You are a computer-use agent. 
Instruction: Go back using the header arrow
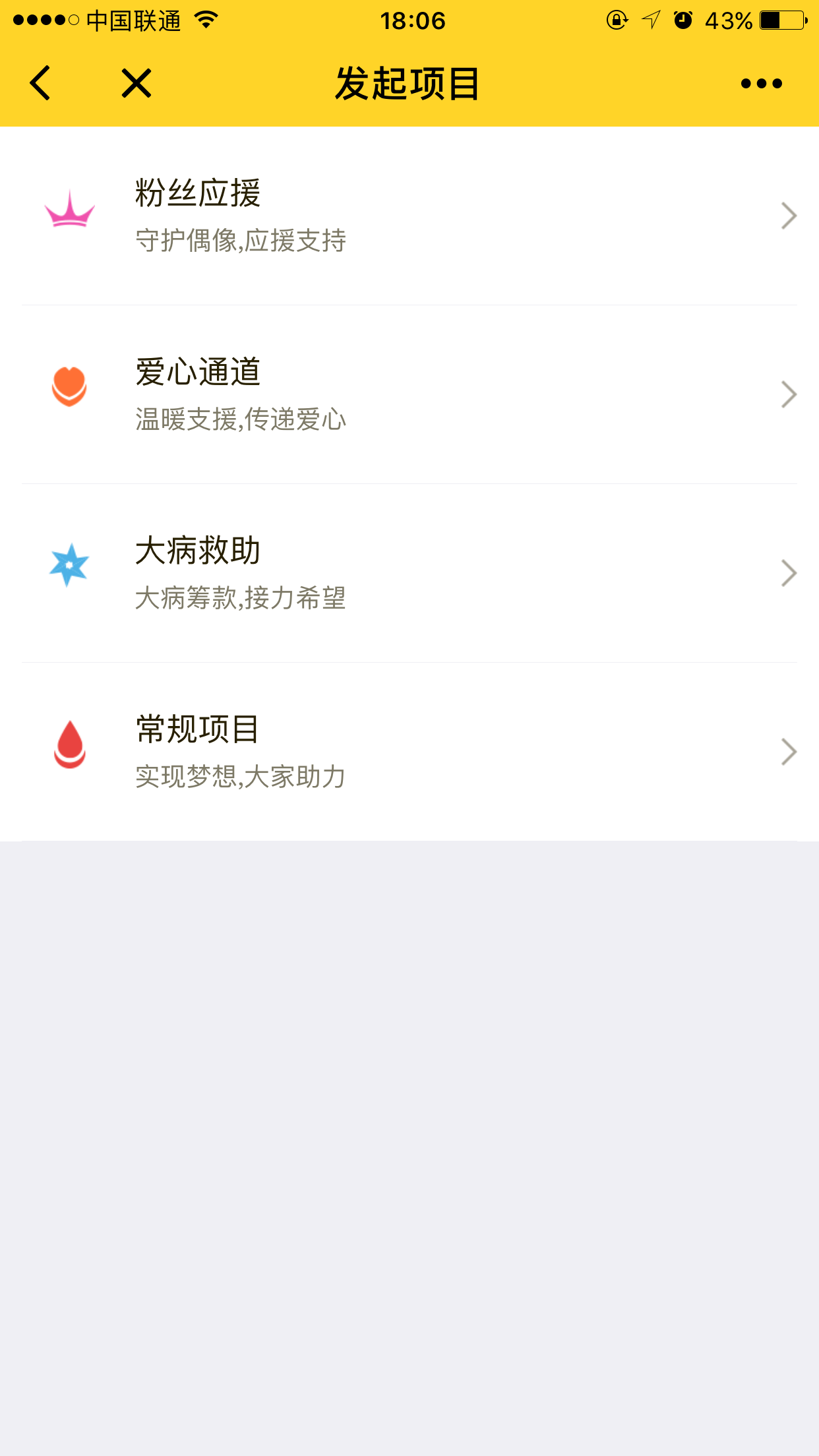(41, 83)
